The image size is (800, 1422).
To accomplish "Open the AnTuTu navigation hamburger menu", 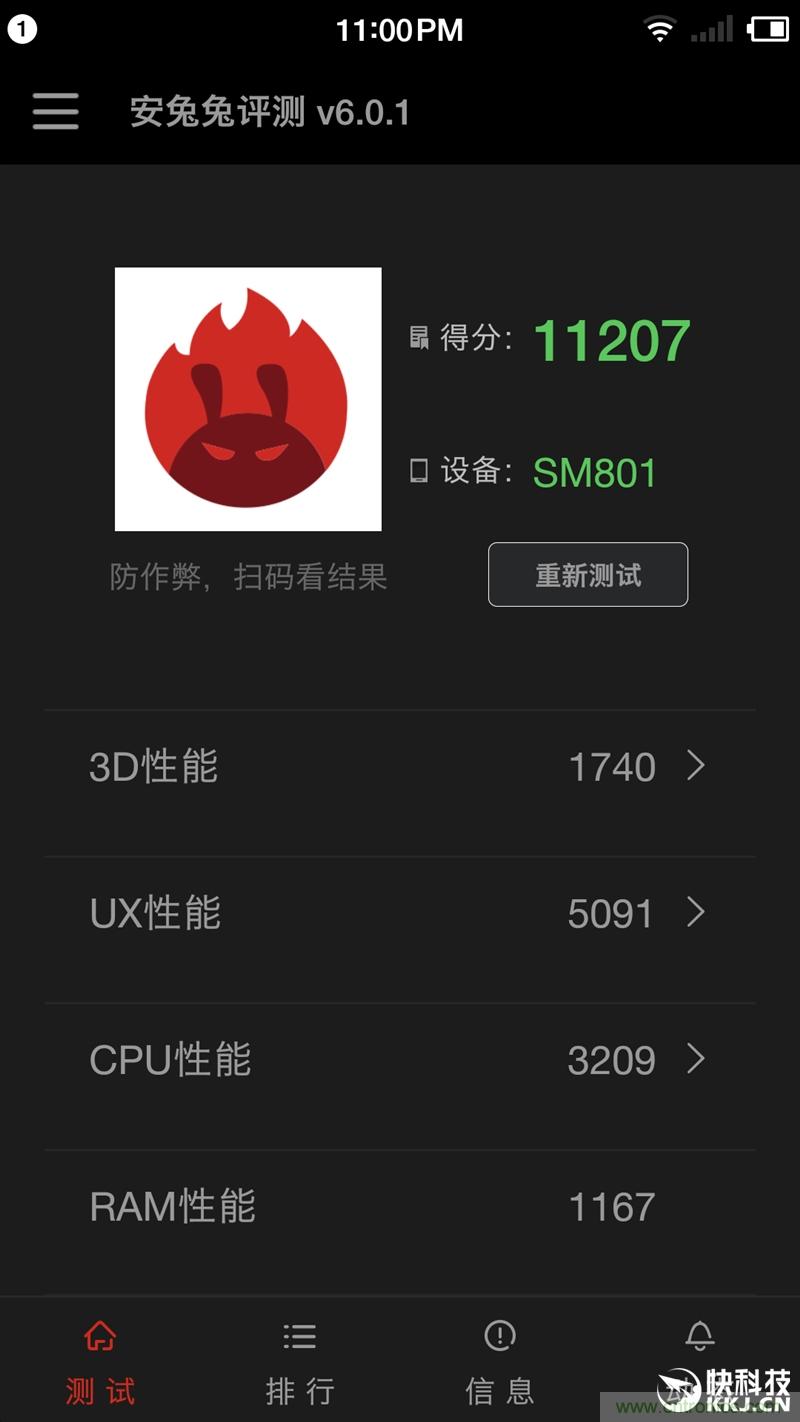I will point(55,113).
